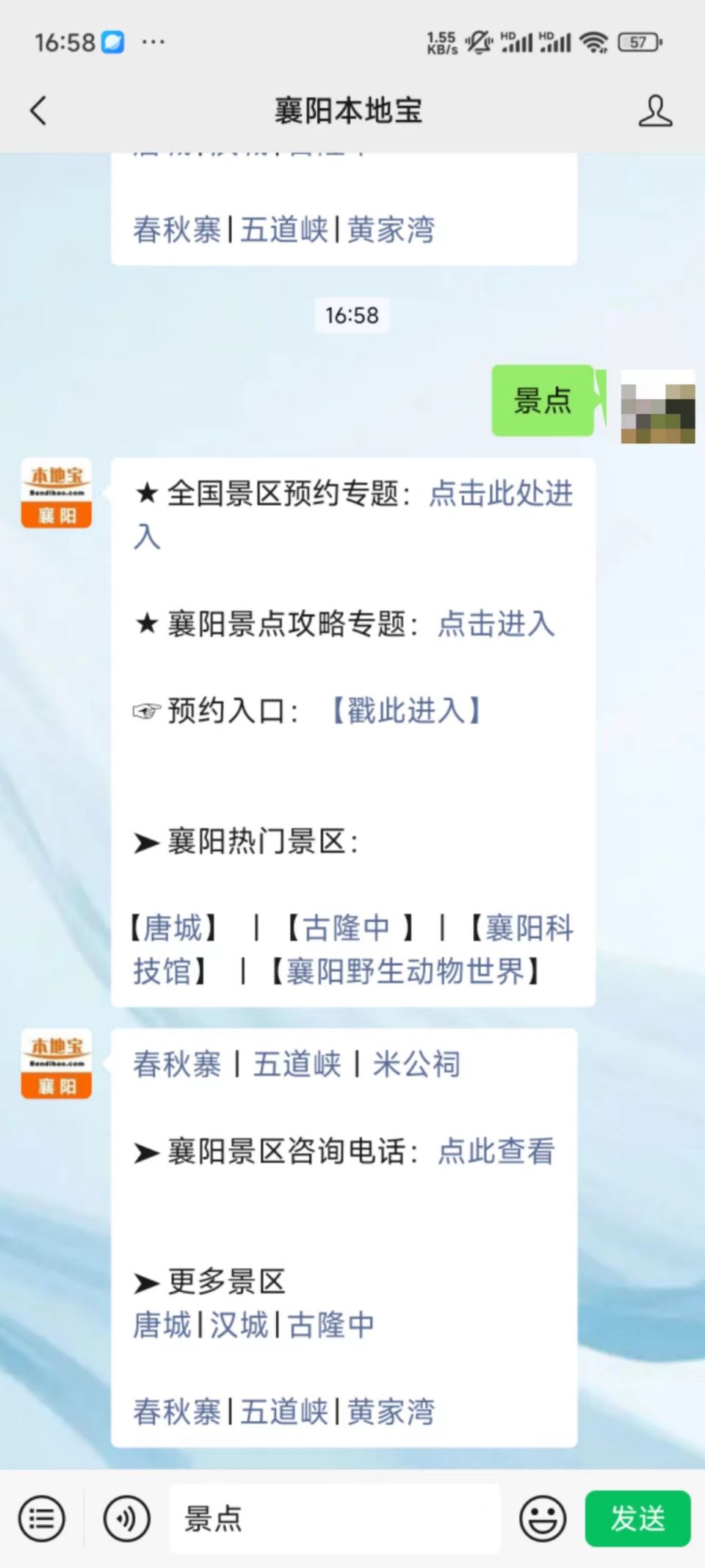705x1568 pixels.
Task: Open 襄阳本地宝 avatar beside first reply
Action: pos(57,493)
